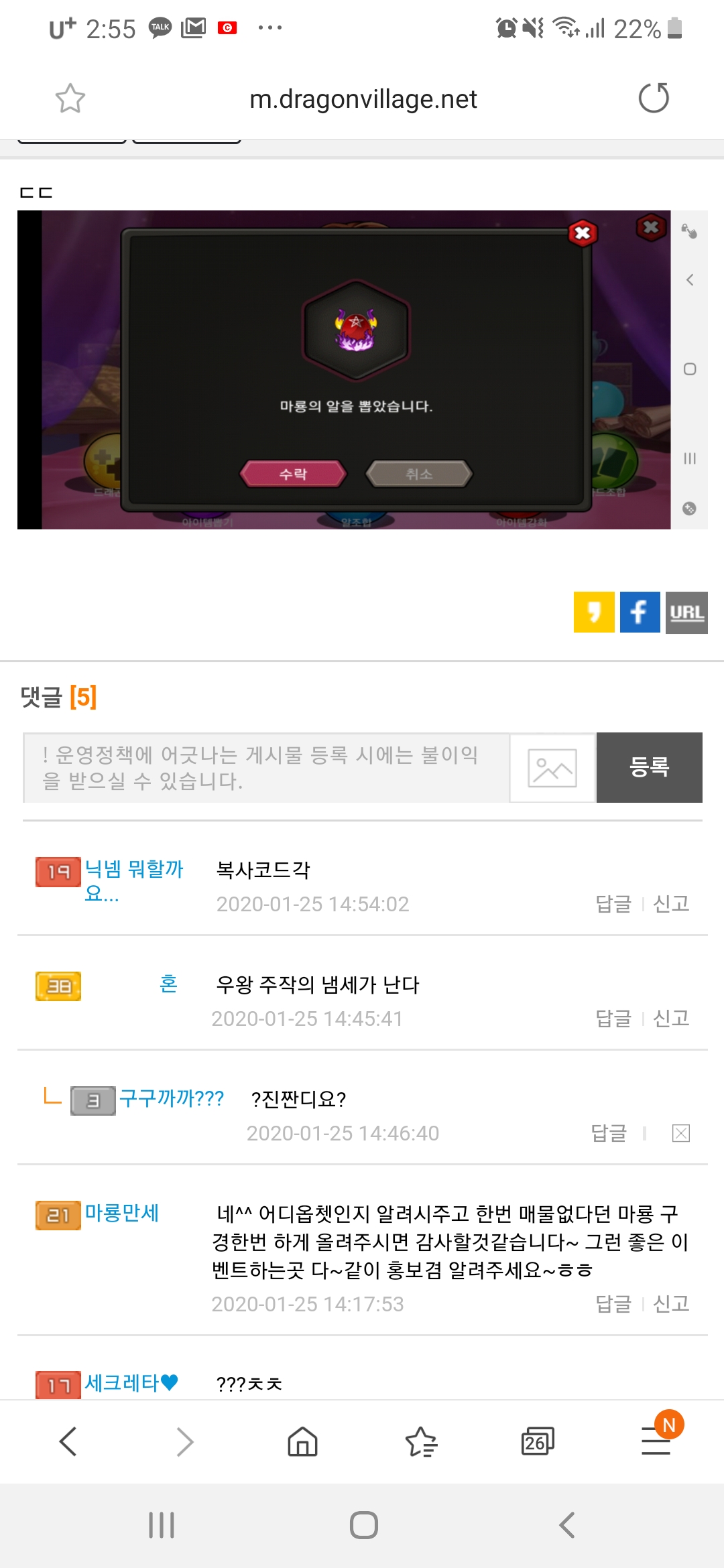The width and height of the screenshot is (724, 1568).
Task: Copy the post URL
Action: (686, 612)
